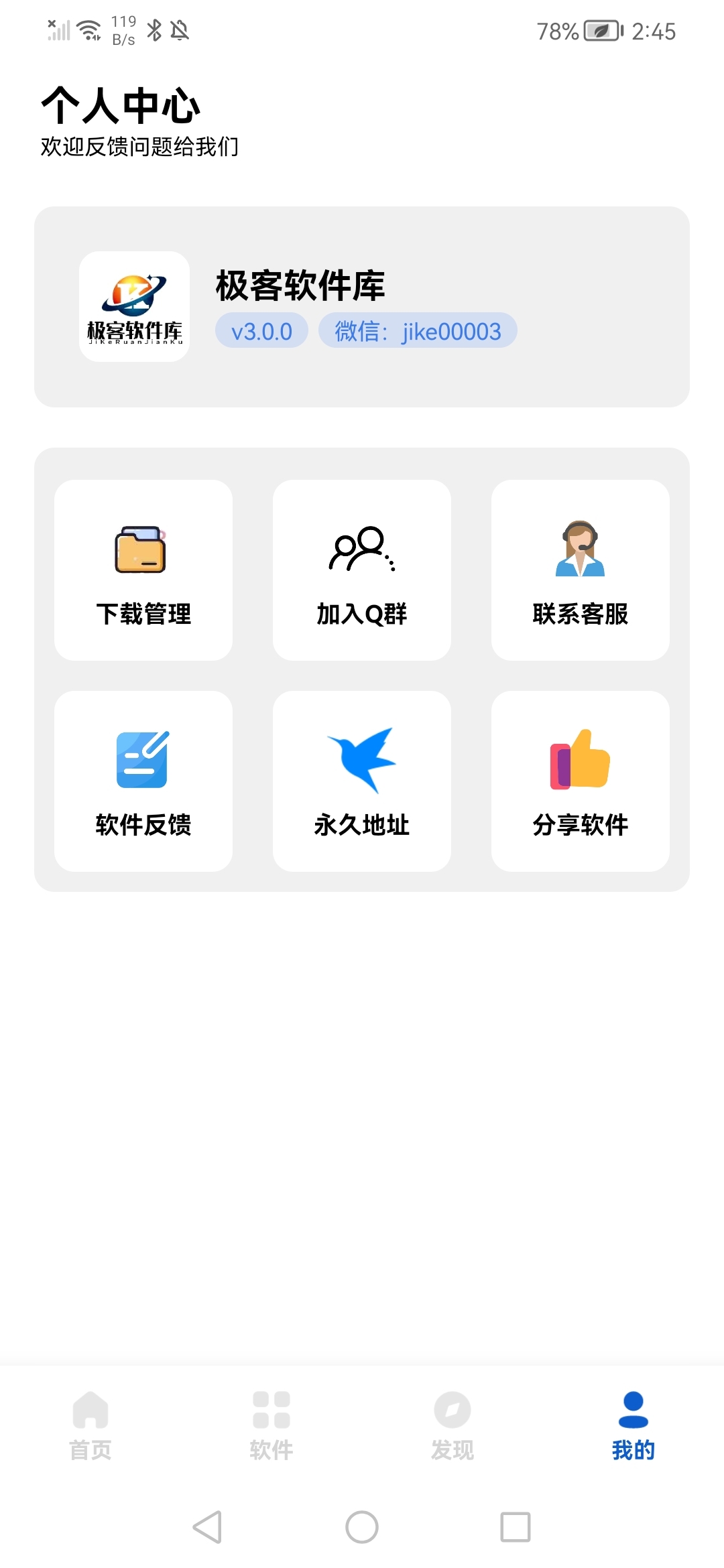Tap the v3.0.0 version chip
This screenshot has height=1568, width=724.
point(261,331)
